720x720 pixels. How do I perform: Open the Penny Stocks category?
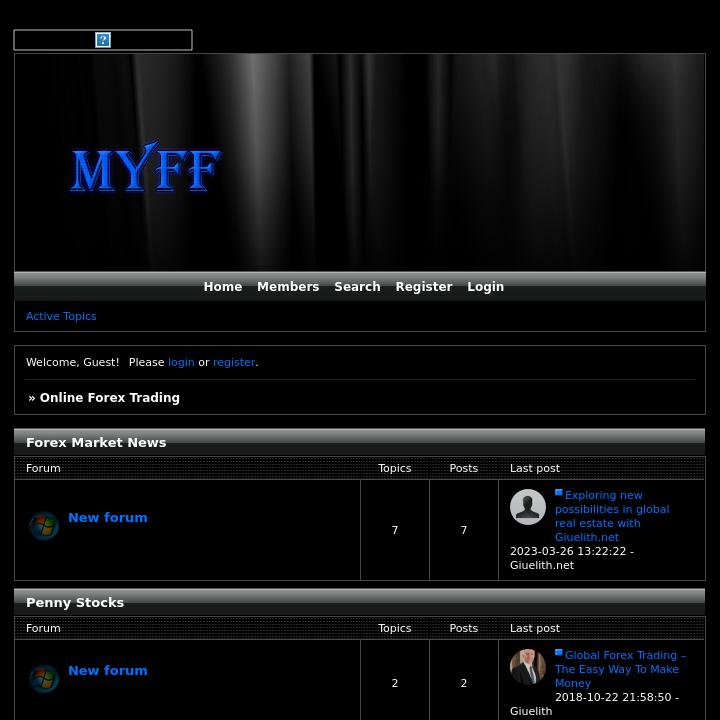point(75,602)
